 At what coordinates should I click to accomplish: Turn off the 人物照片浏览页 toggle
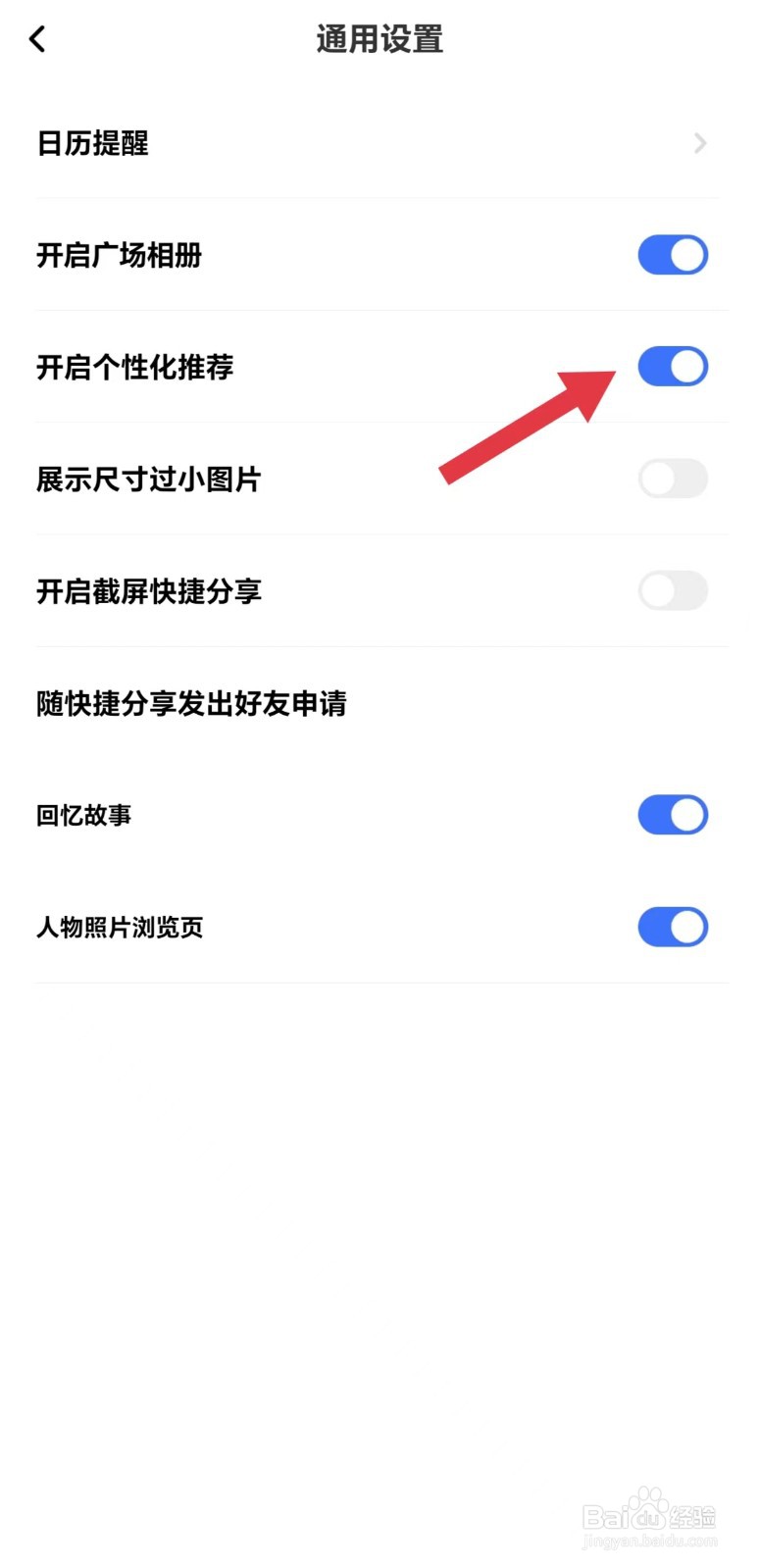point(673,927)
